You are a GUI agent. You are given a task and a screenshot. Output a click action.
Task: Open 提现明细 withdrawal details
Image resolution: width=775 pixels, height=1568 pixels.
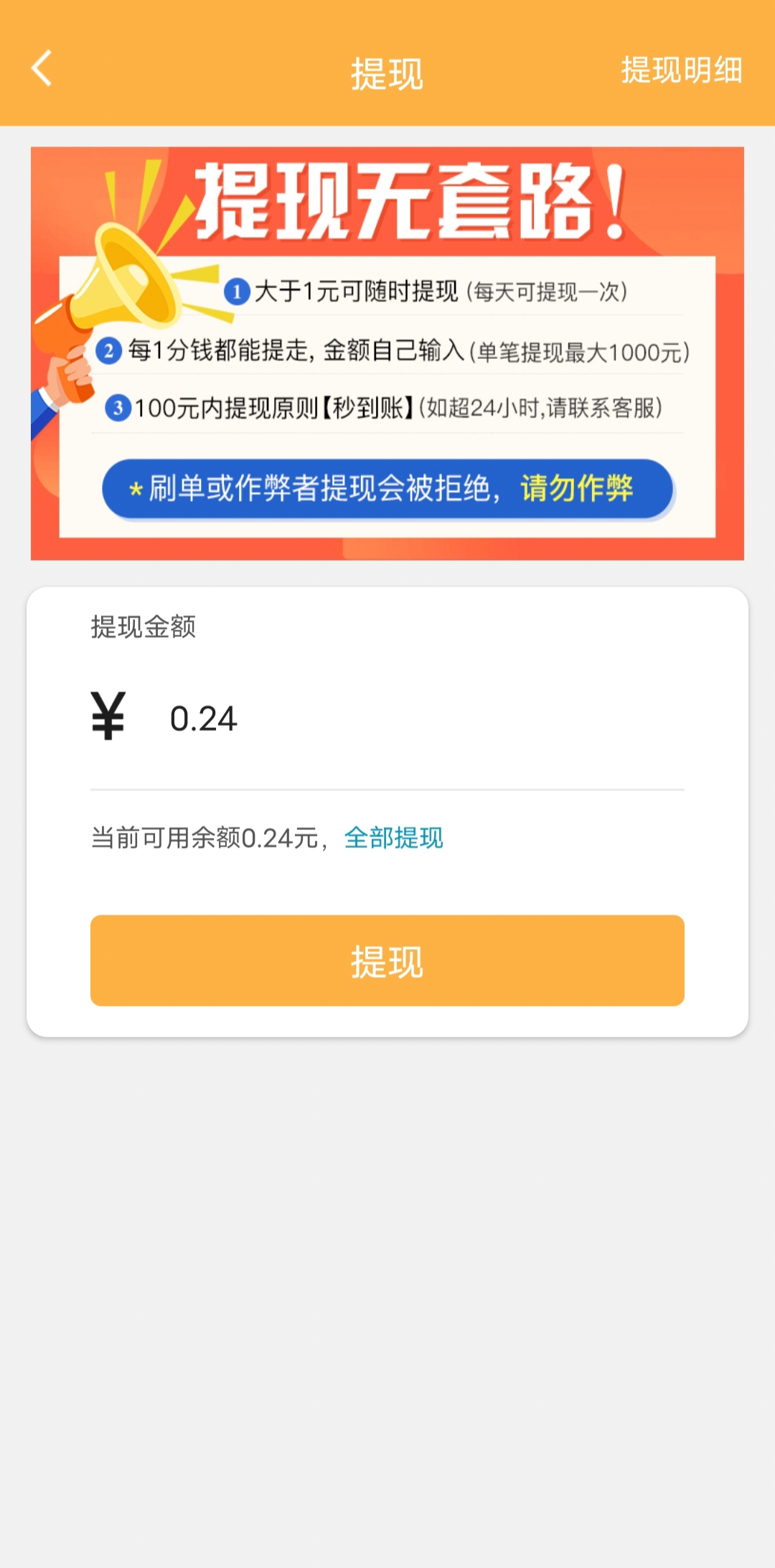click(x=681, y=70)
